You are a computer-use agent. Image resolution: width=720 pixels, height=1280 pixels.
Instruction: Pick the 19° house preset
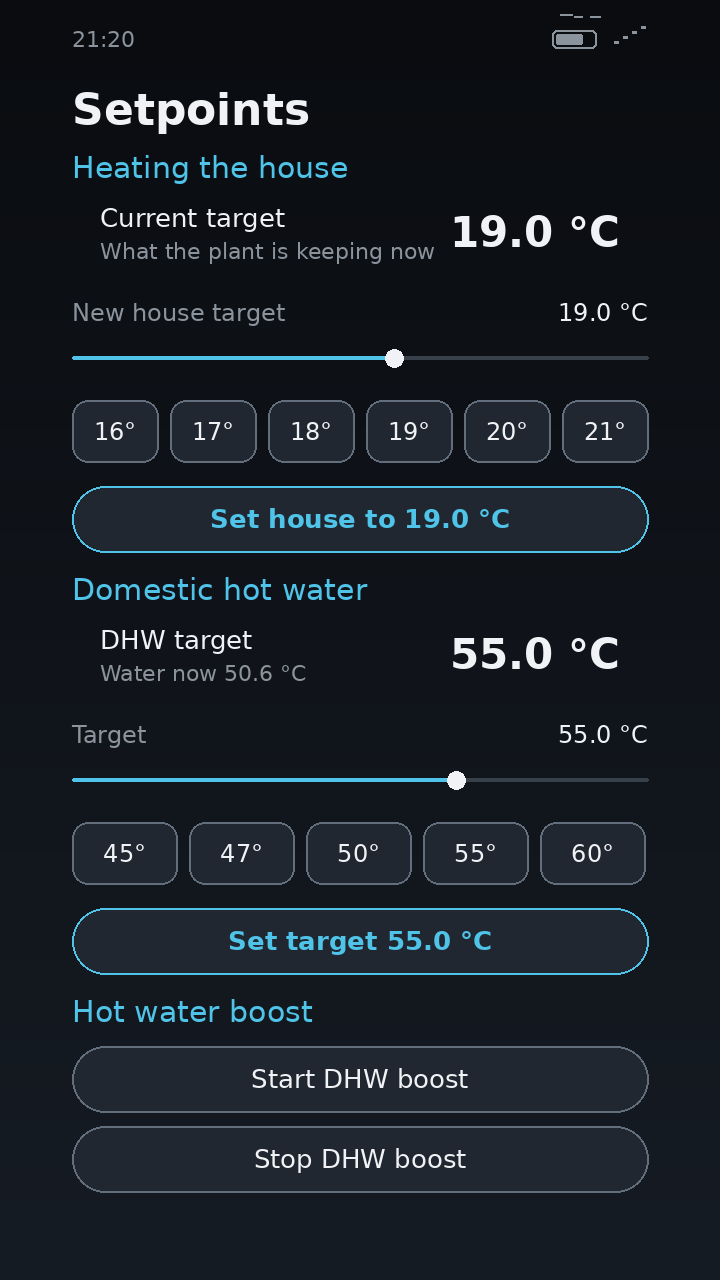click(x=409, y=432)
